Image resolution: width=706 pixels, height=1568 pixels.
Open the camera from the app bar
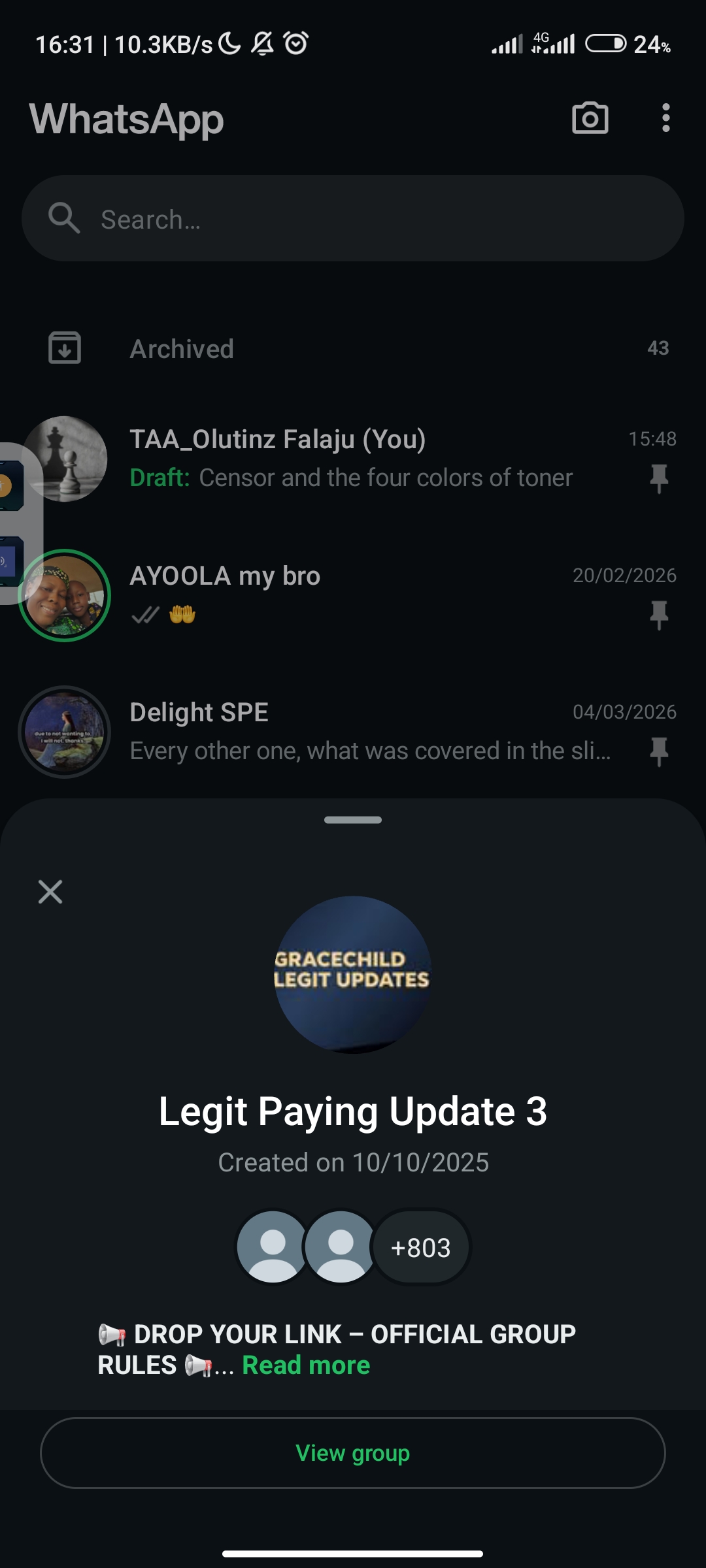coord(590,118)
